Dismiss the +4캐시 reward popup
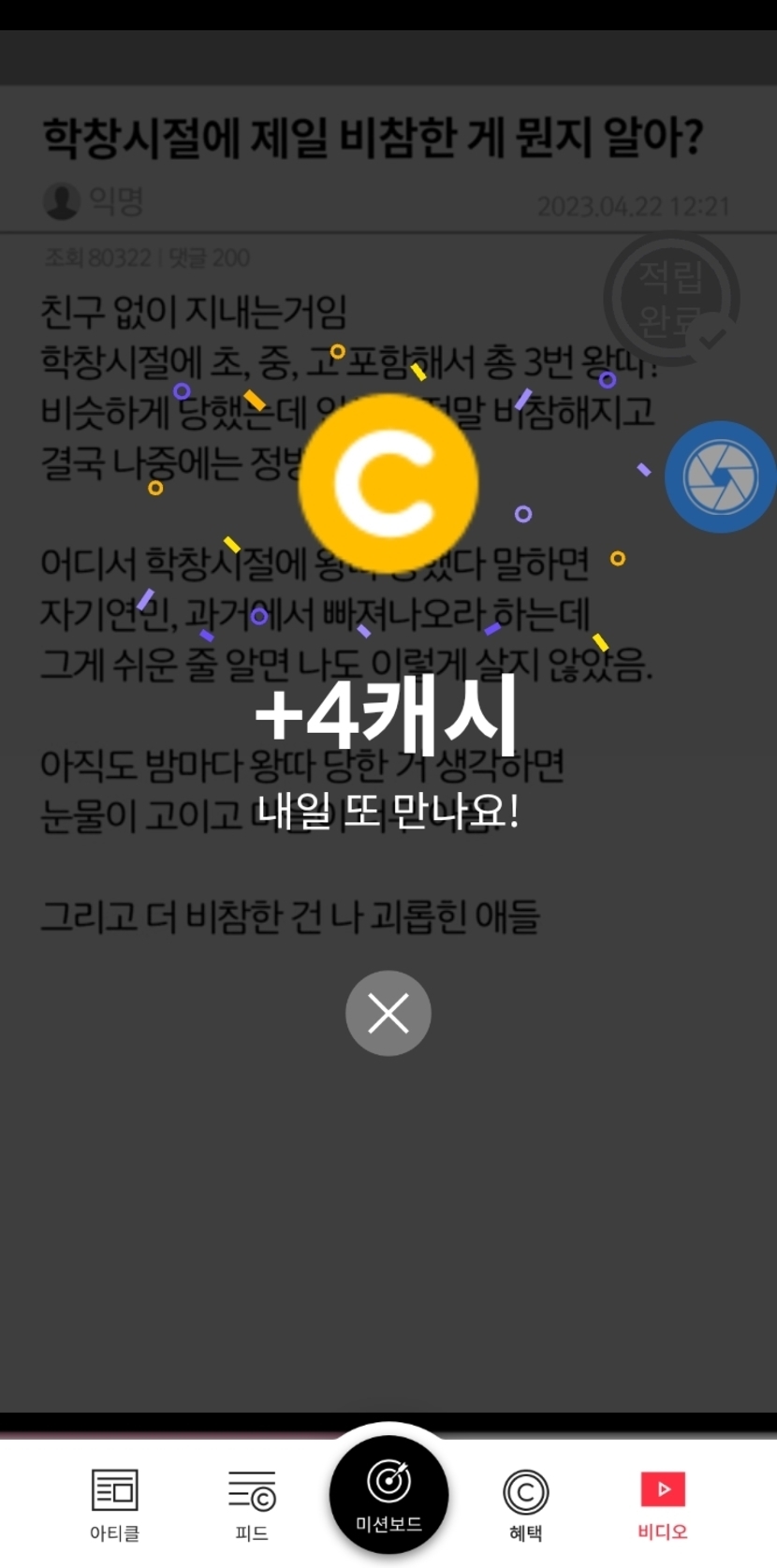 [x=388, y=1013]
